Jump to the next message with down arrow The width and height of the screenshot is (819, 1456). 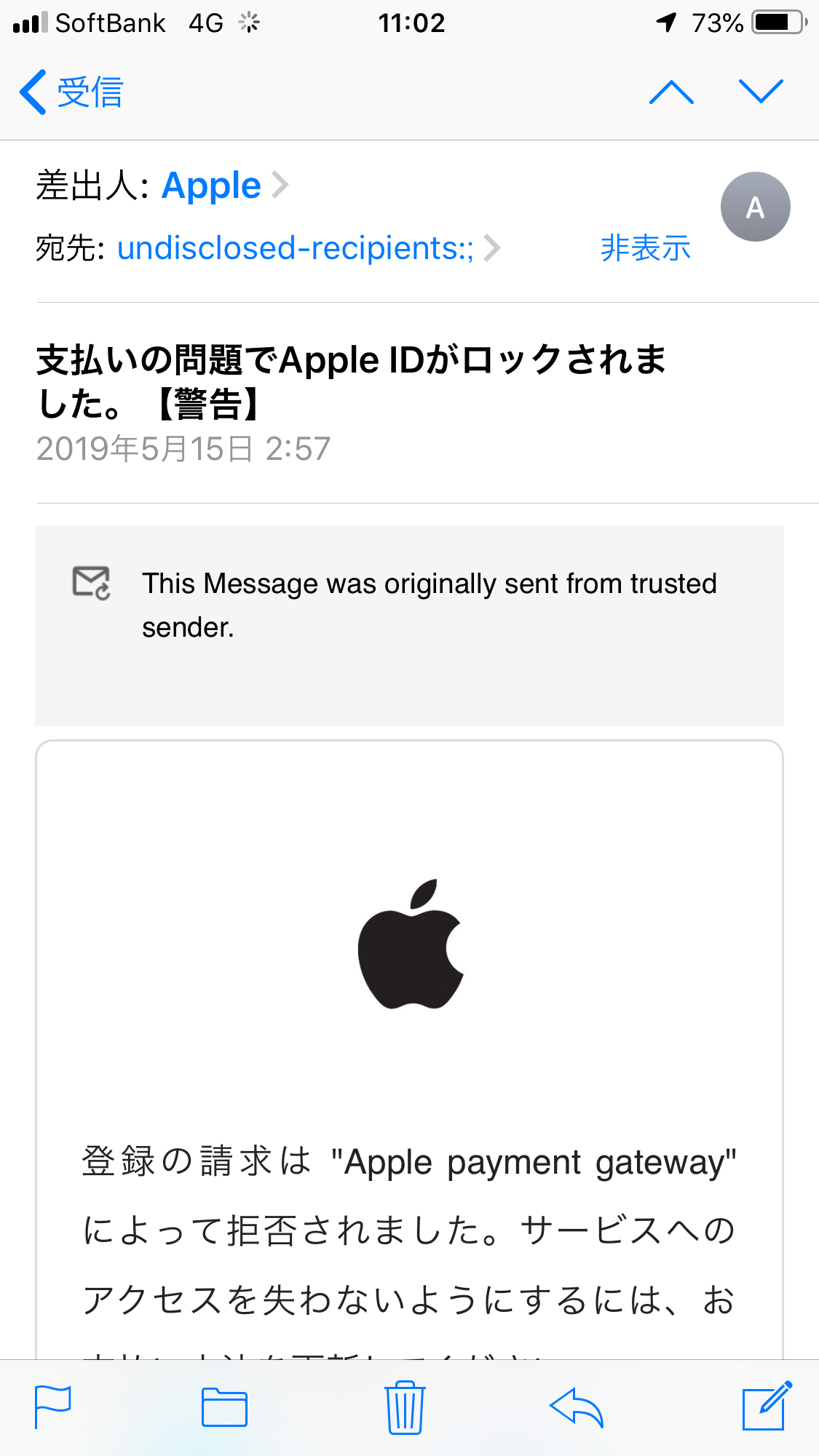point(761,92)
